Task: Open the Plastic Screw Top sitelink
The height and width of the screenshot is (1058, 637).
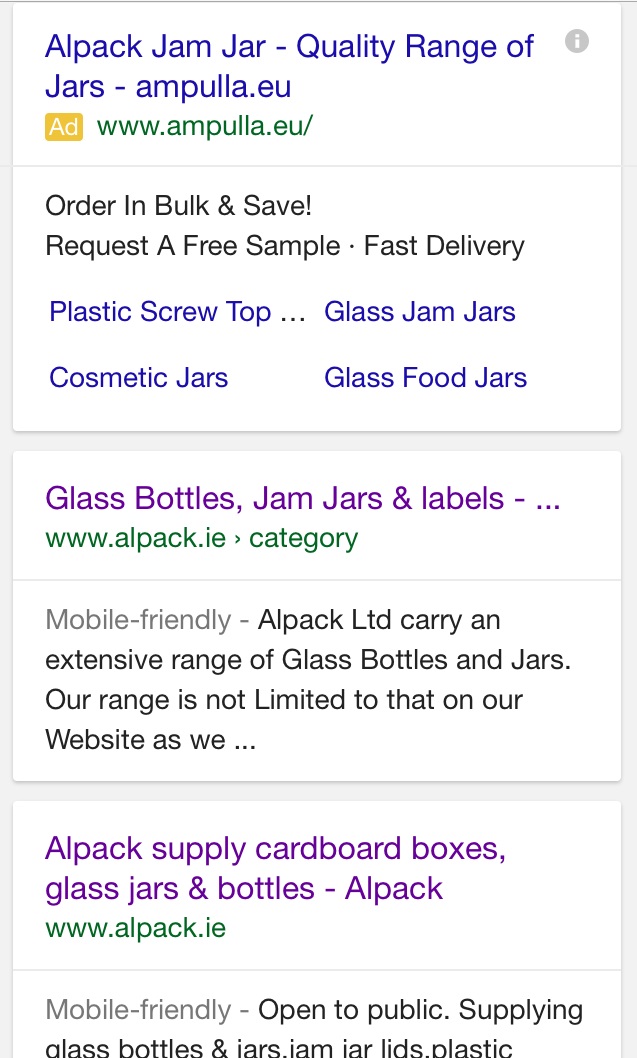Action: [177, 312]
